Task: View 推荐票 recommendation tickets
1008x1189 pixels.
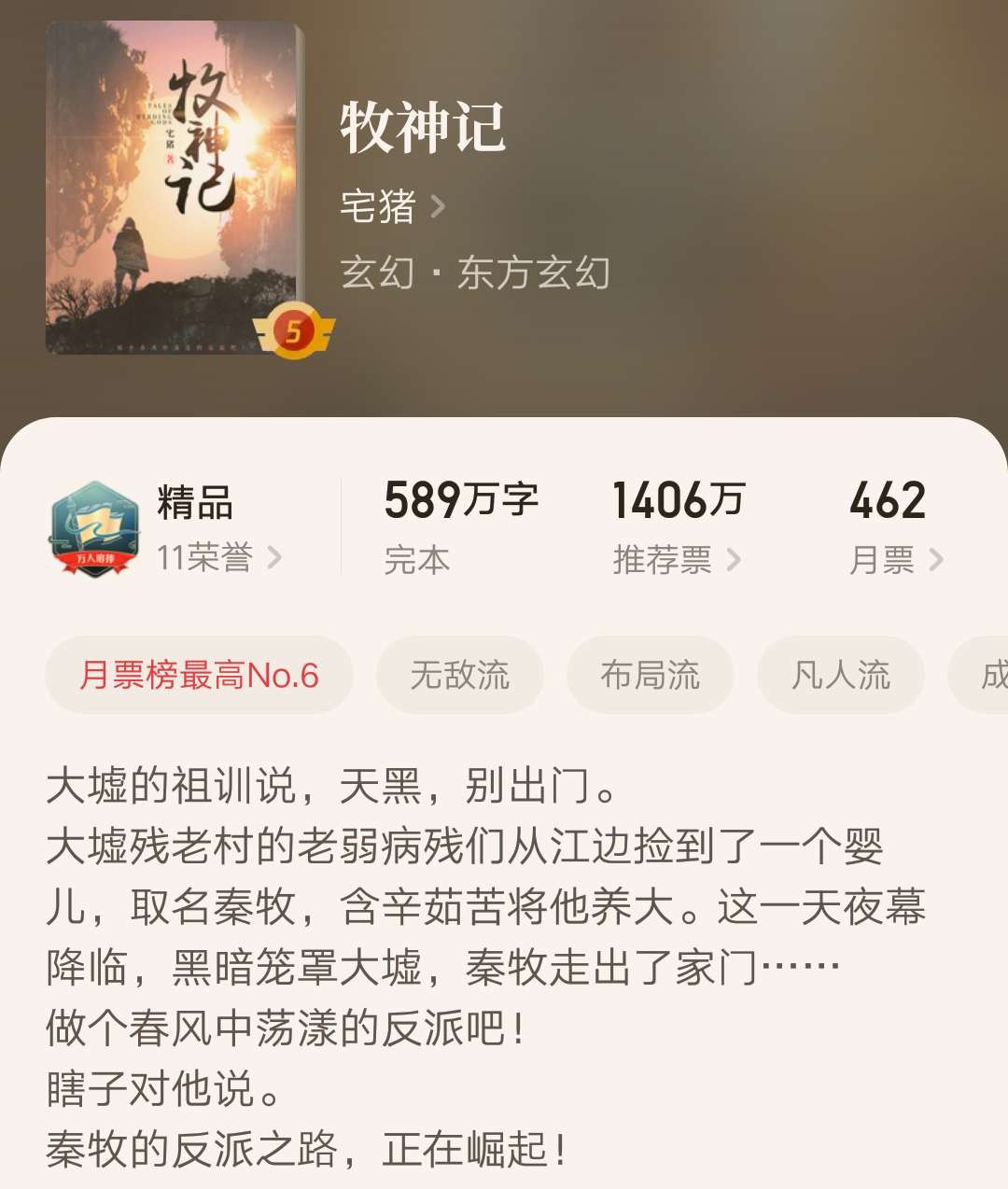Action: pos(676,559)
